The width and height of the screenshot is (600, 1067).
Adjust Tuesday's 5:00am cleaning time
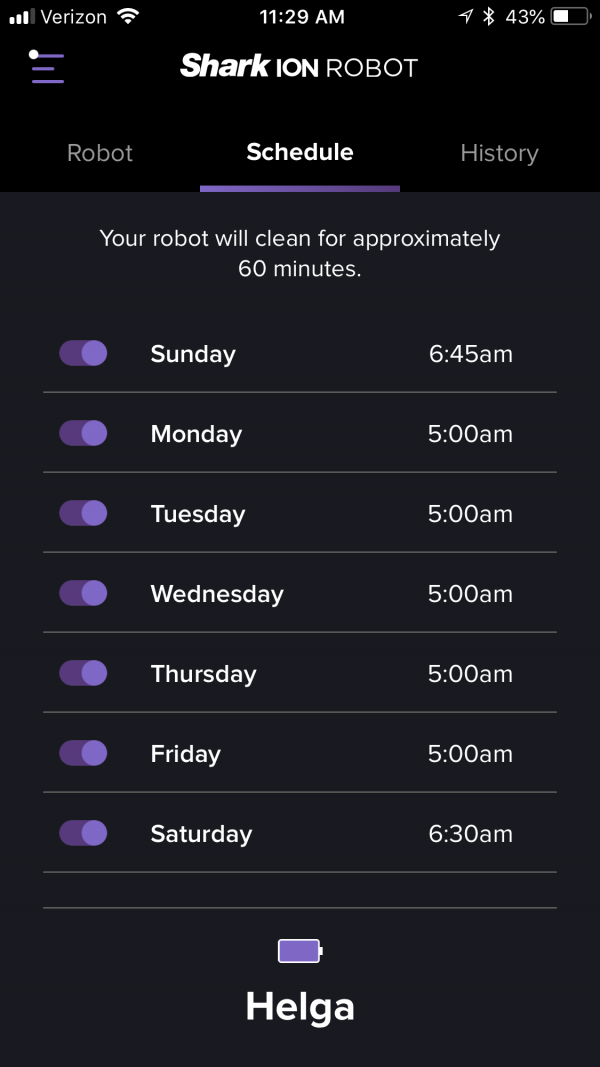pos(470,514)
